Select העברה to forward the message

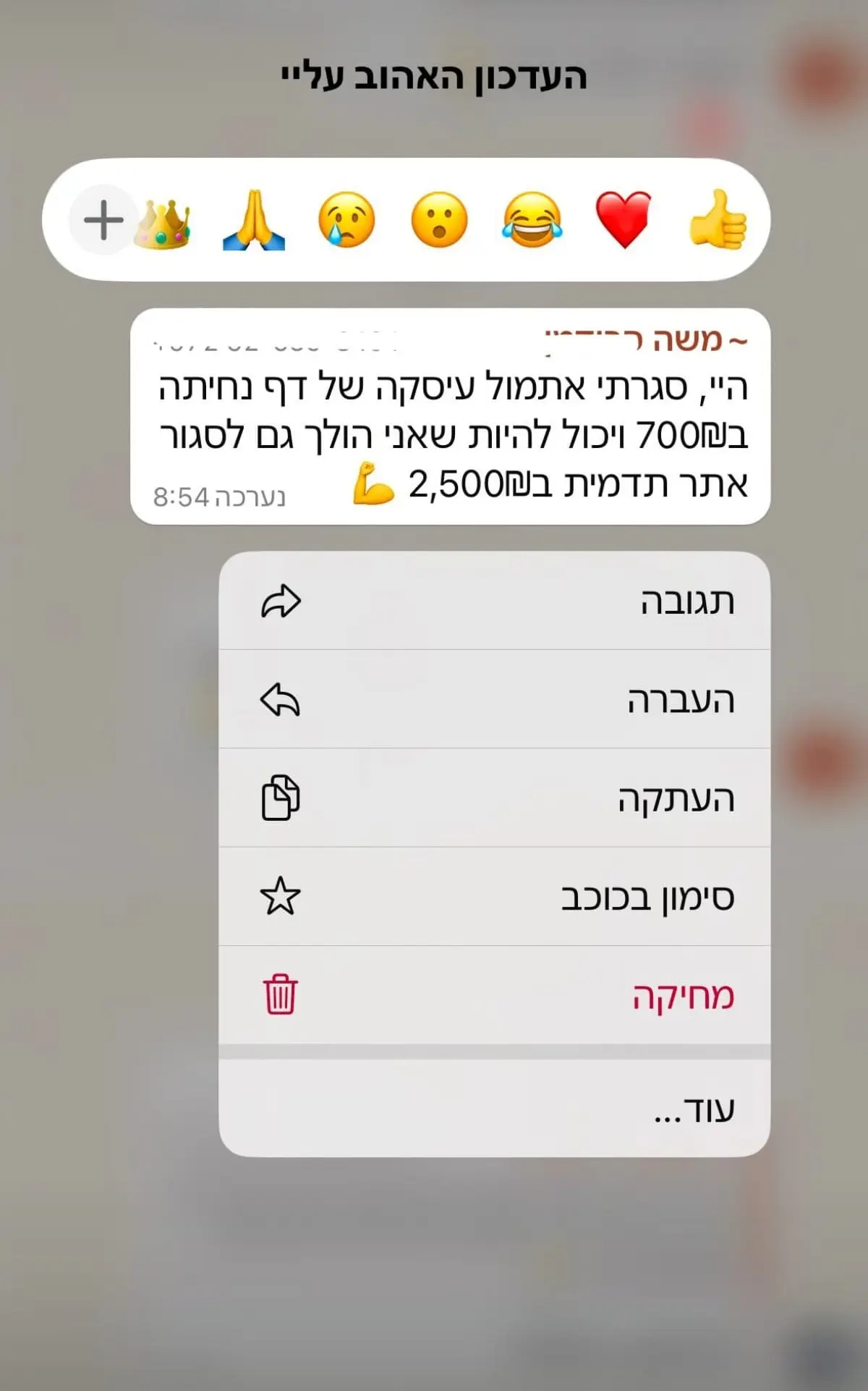[494, 700]
